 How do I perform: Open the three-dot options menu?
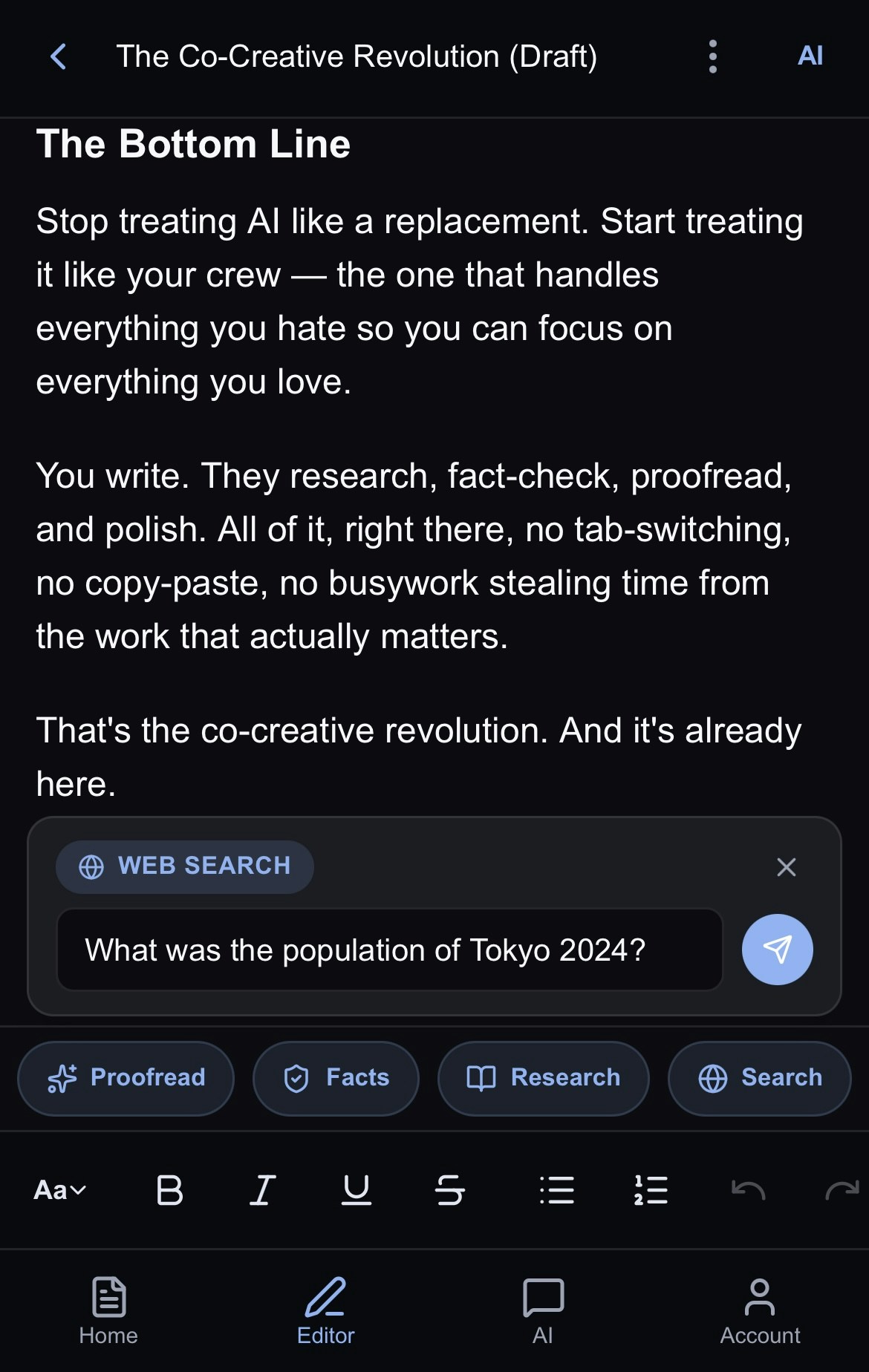pyautogui.click(x=712, y=56)
